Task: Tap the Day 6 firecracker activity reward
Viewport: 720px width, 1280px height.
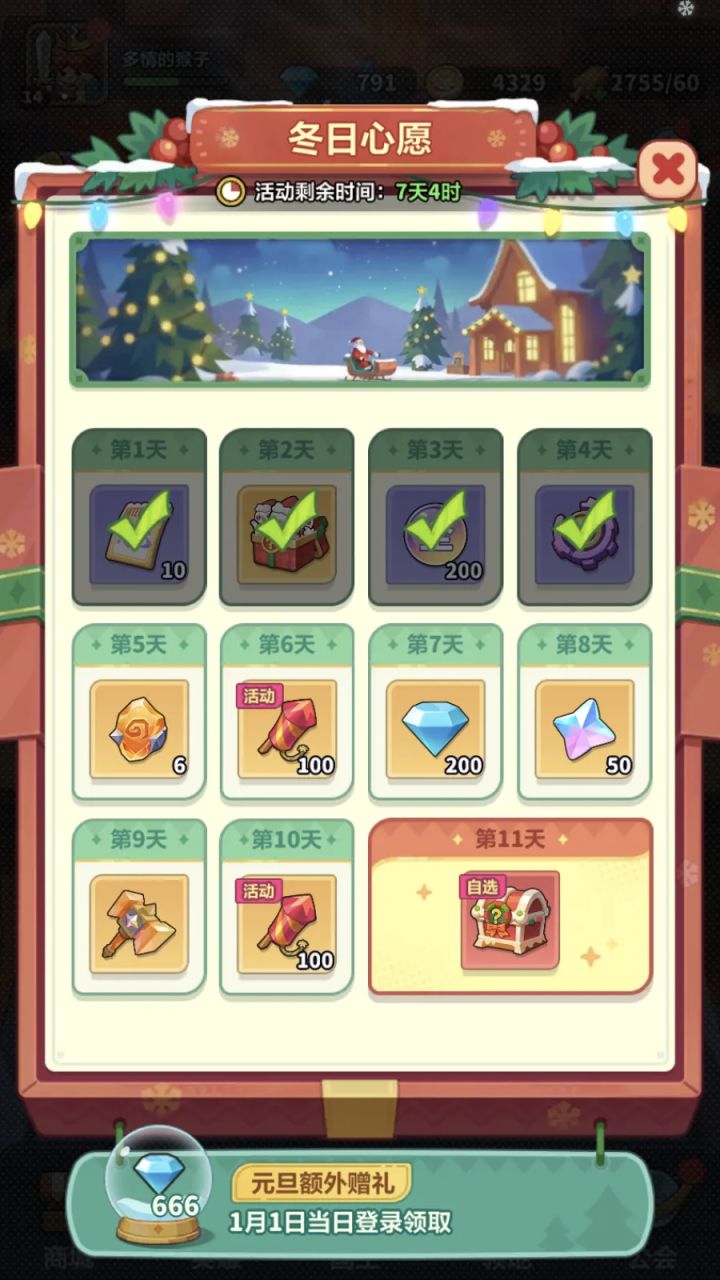Action: (x=286, y=730)
